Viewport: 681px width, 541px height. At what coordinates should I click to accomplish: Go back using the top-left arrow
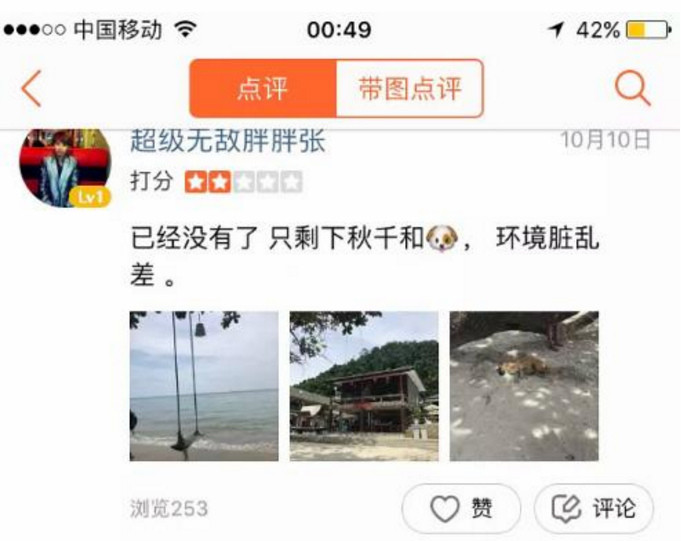click(x=32, y=89)
